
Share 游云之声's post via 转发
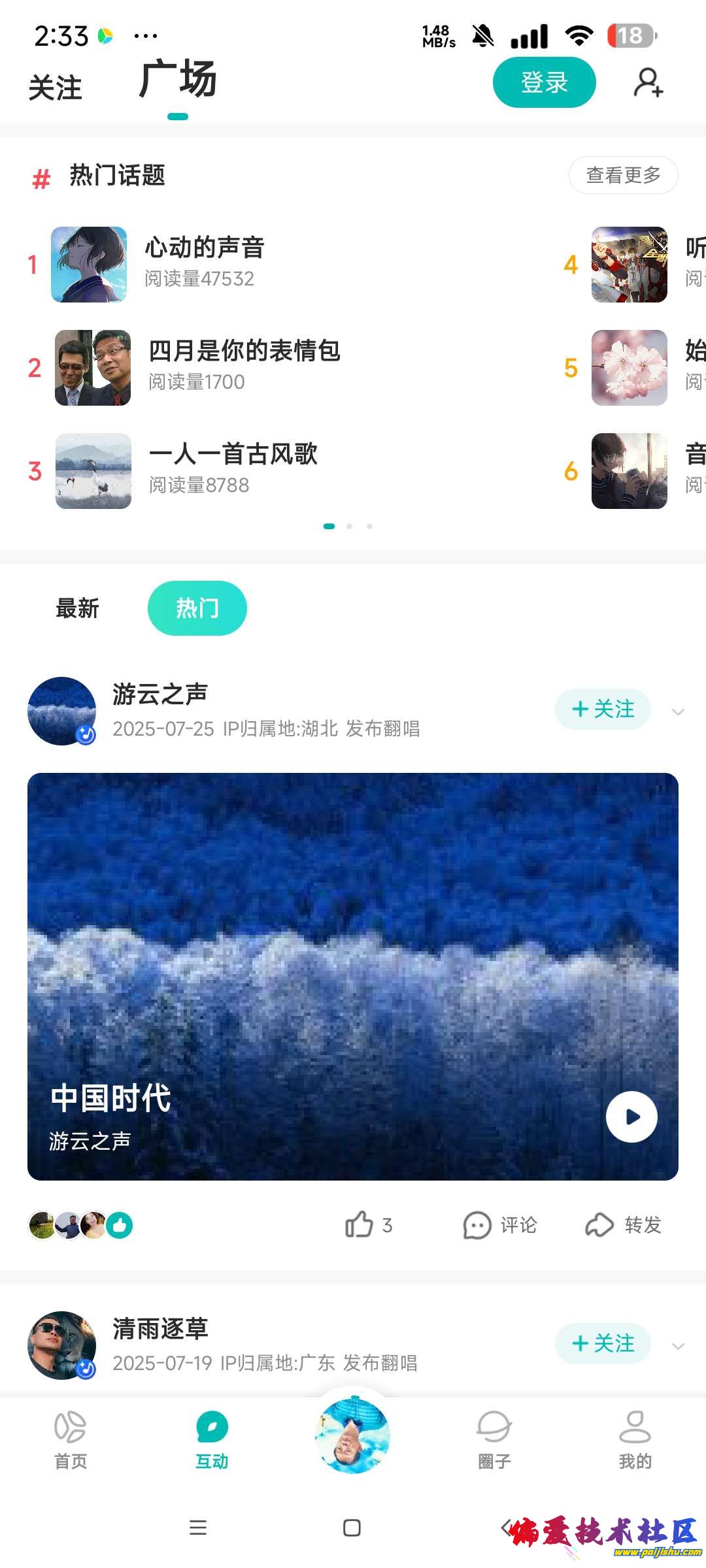click(x=623, y=1225)
